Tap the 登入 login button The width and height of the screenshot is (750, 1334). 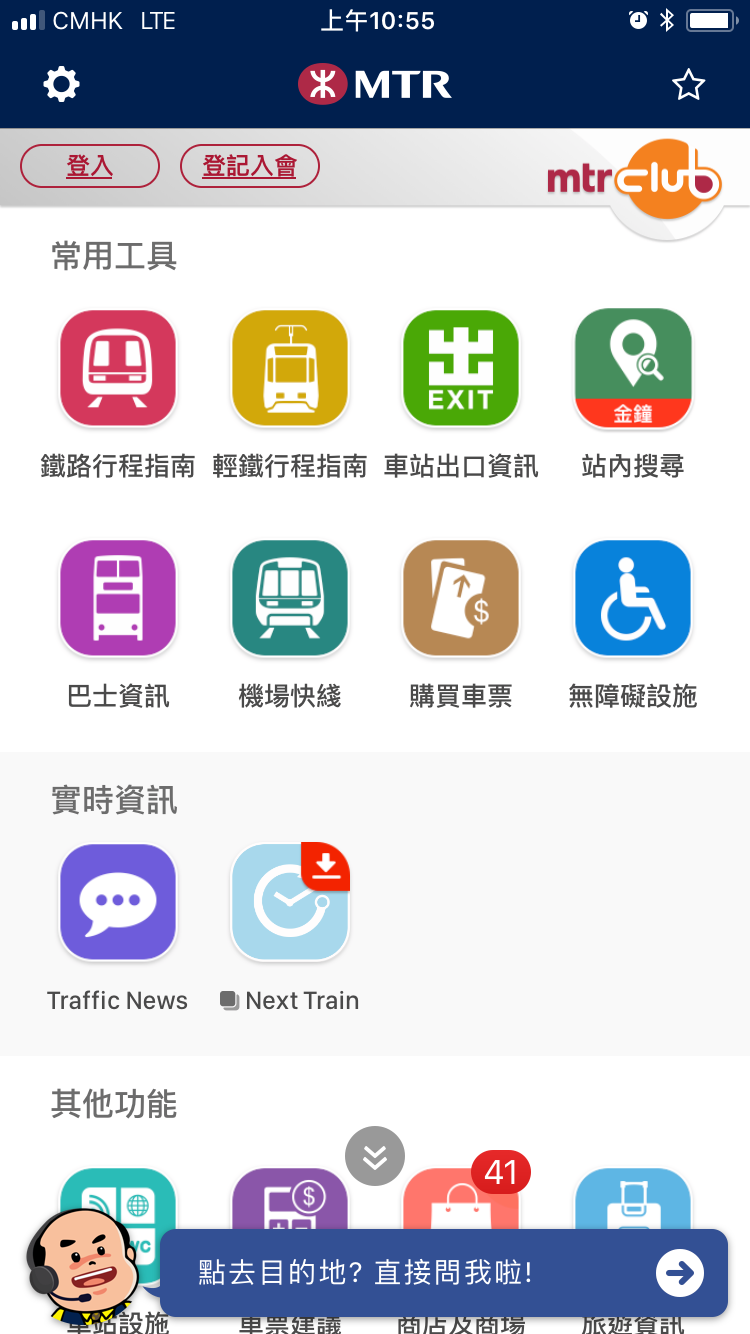(90, 166)
